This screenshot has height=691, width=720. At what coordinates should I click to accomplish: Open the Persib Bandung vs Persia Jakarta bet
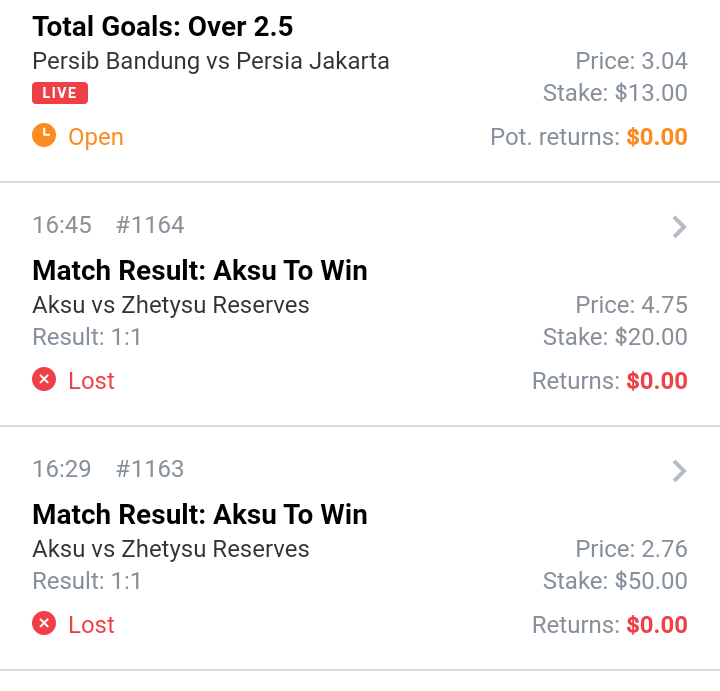(x=211, y=61)
